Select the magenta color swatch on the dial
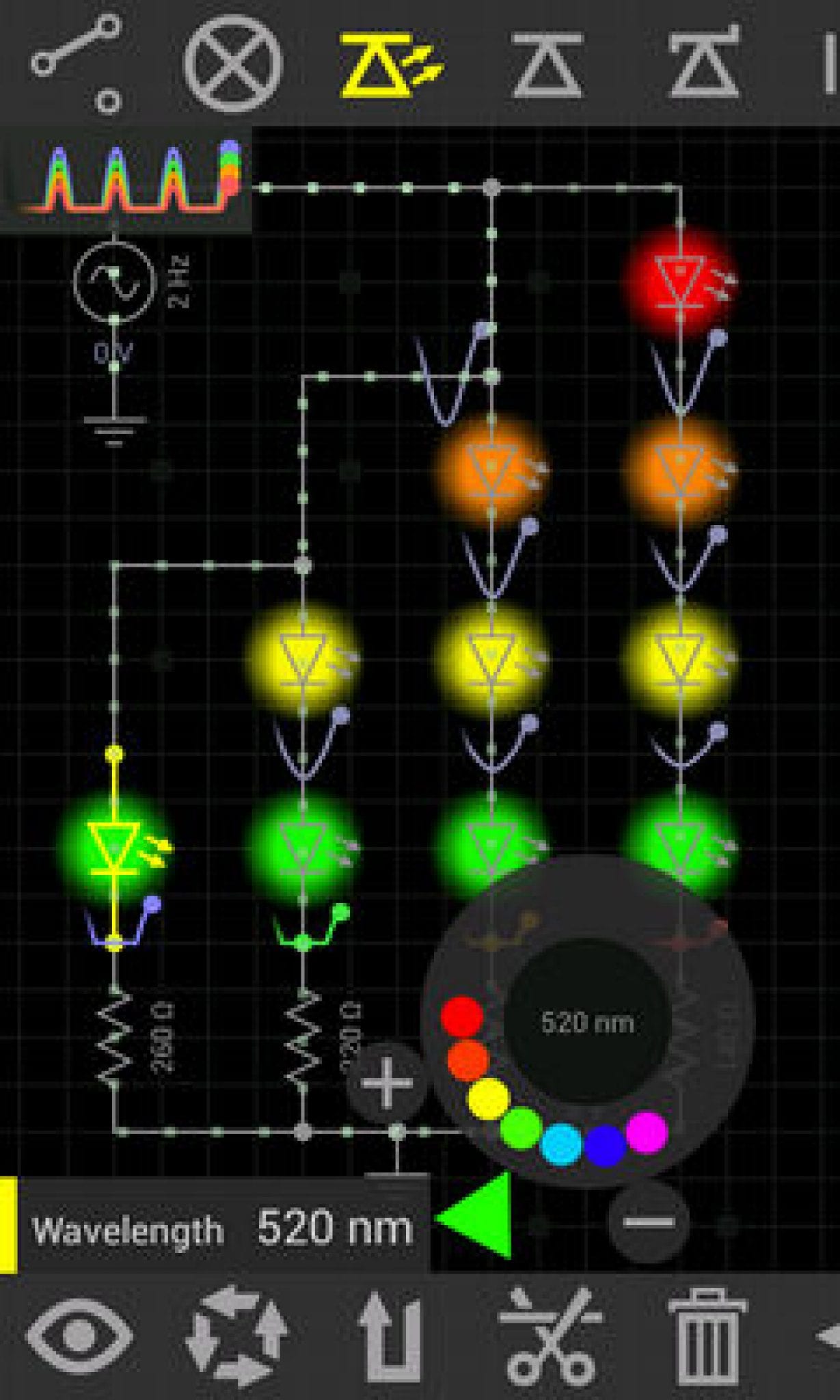This screenshot has height=1400, width=840. 648,1131
